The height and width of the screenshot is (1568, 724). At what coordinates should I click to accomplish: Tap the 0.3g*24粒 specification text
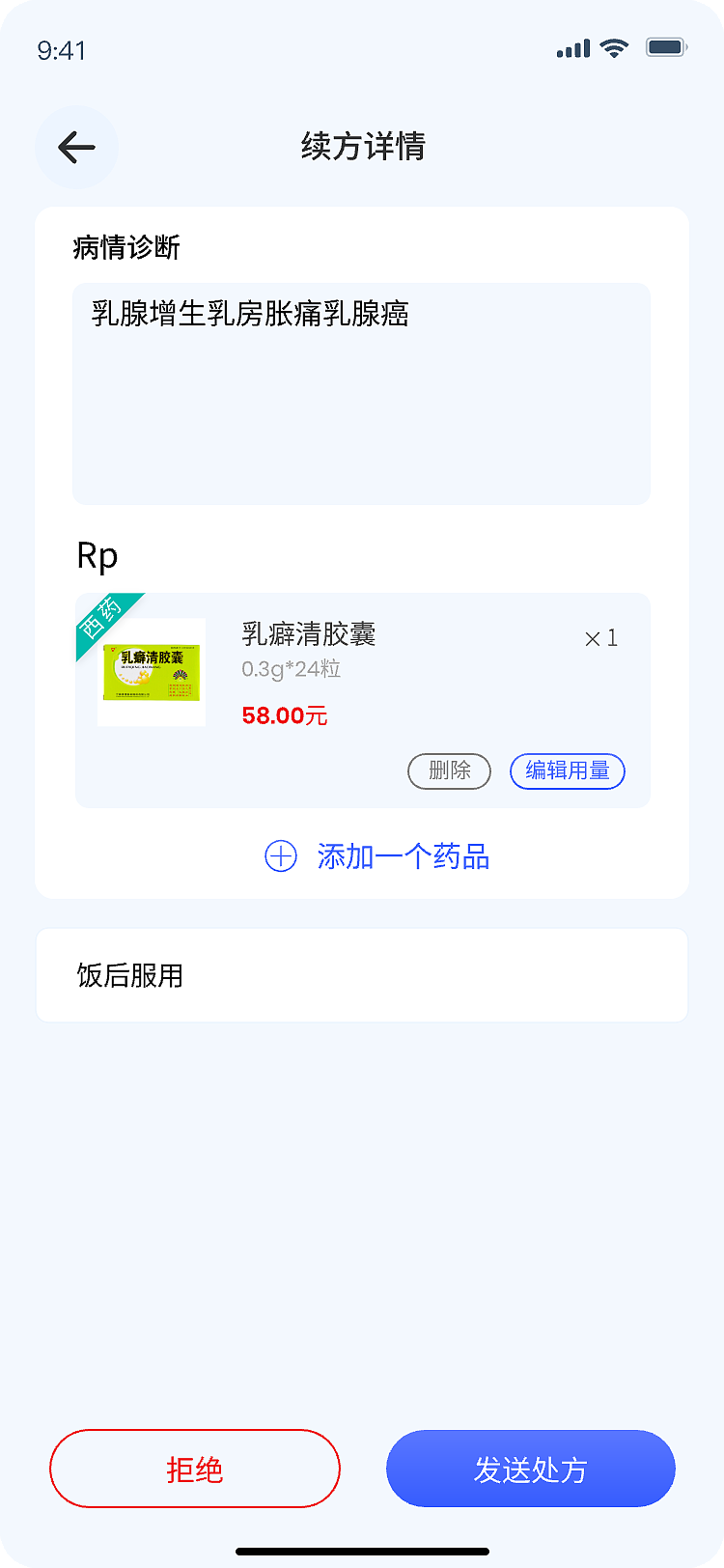pos(289,668)
